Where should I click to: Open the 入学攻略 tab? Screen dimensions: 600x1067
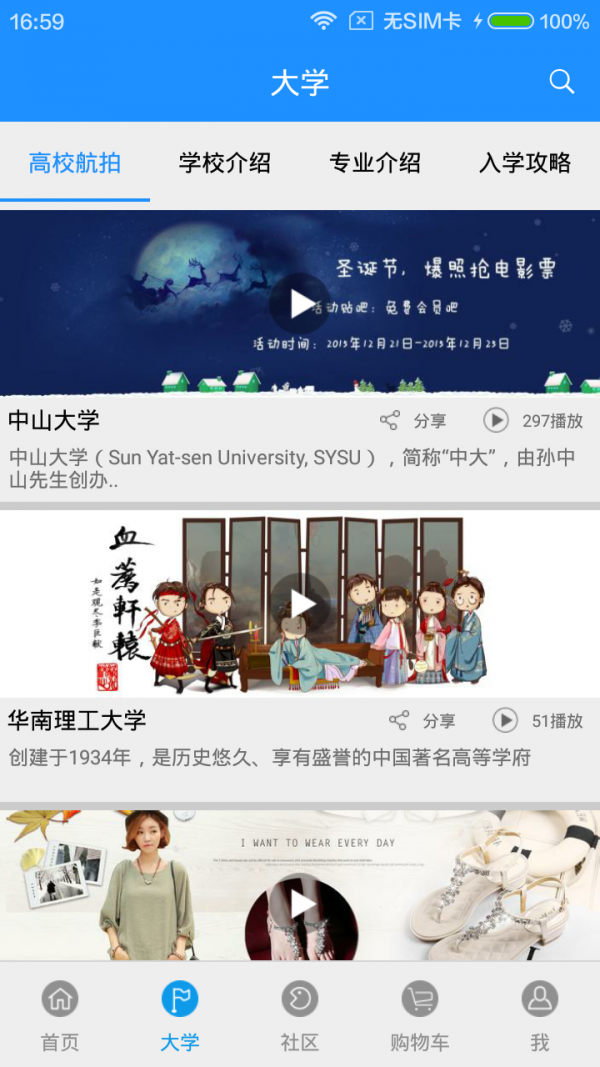click(x=525, y=163)
